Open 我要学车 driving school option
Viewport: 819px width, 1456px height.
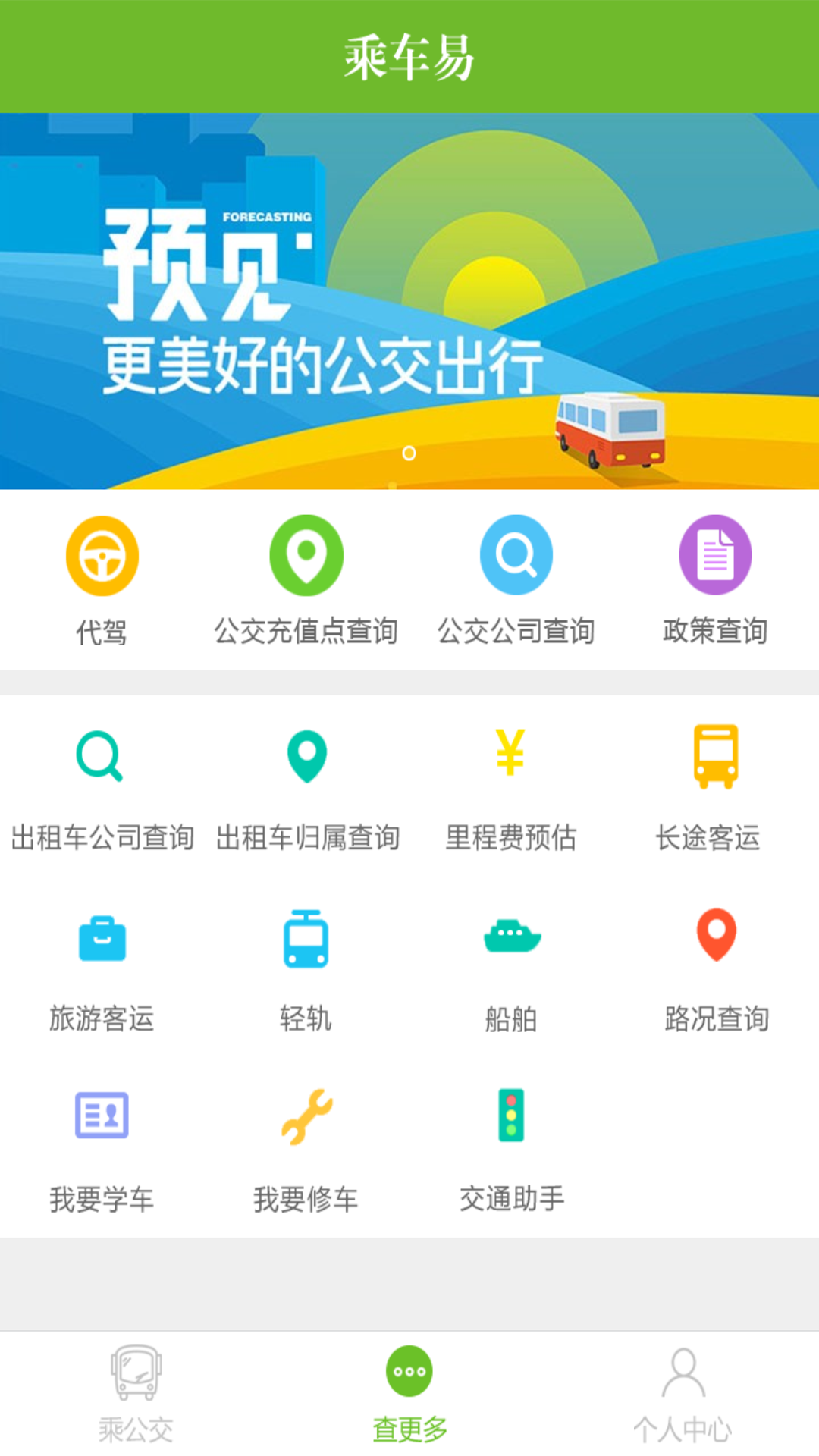click(x=101, y=1149)
